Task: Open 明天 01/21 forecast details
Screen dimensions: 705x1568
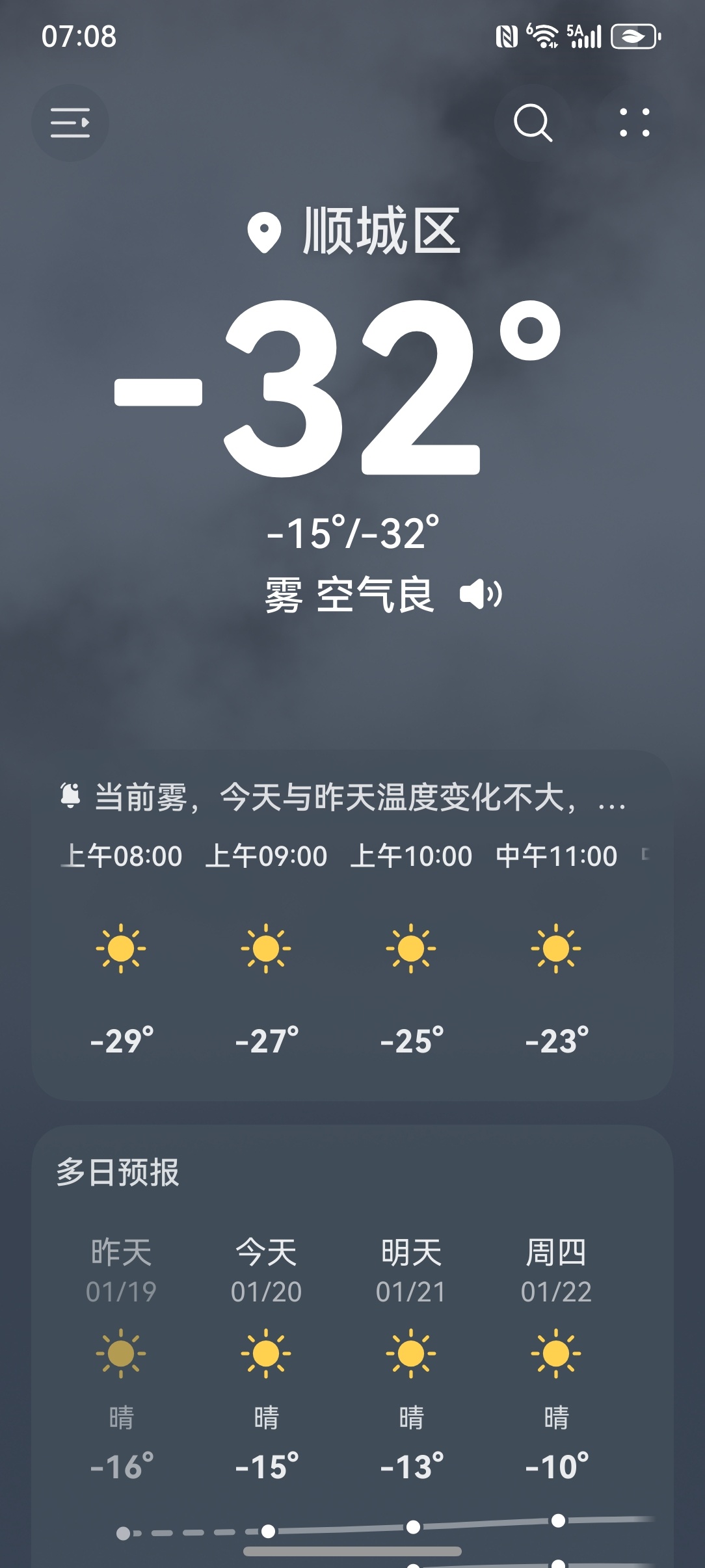Action: coord(411,1359)
